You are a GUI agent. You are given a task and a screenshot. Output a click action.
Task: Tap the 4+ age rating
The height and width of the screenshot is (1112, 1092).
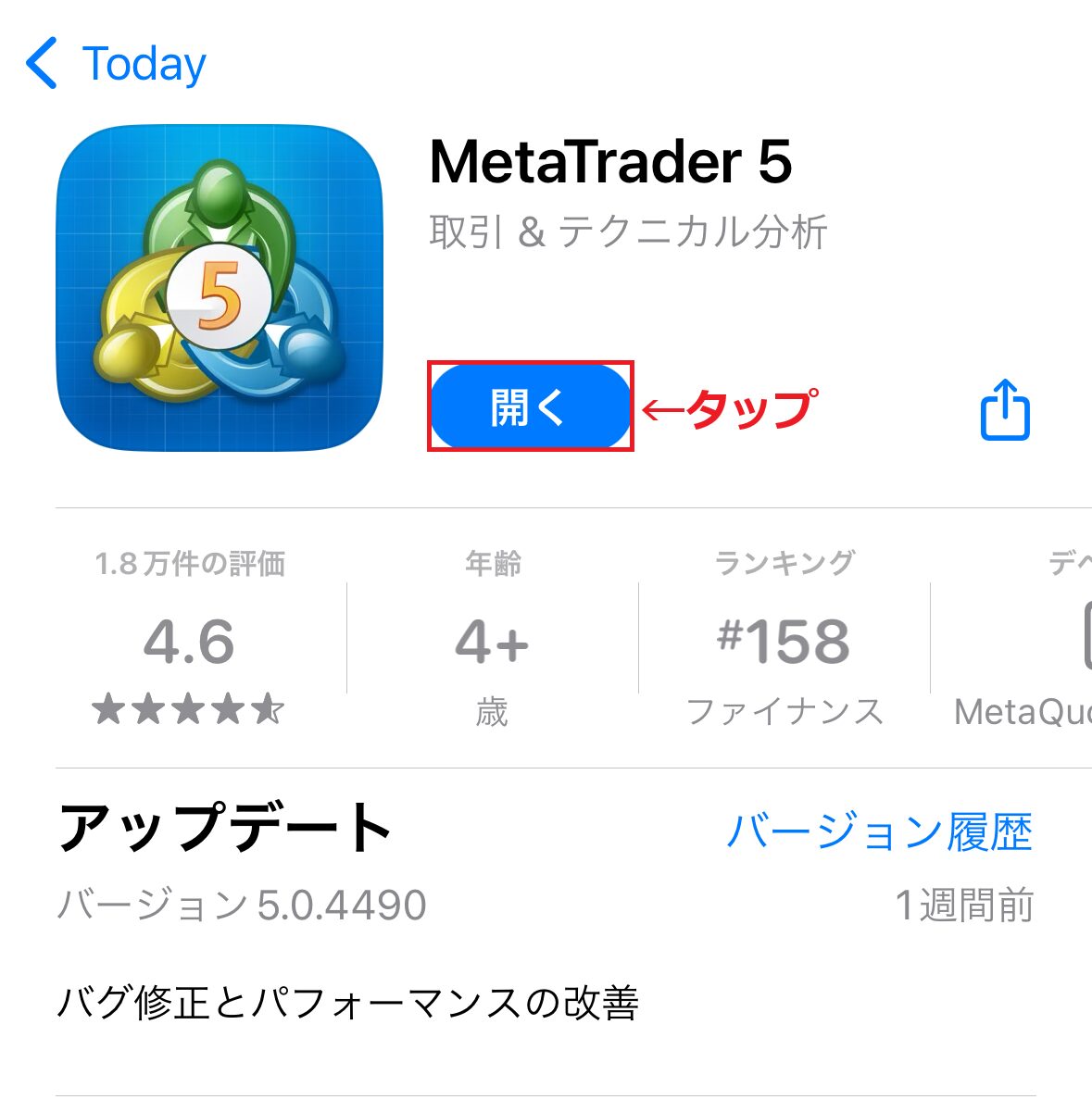(491, 641)
